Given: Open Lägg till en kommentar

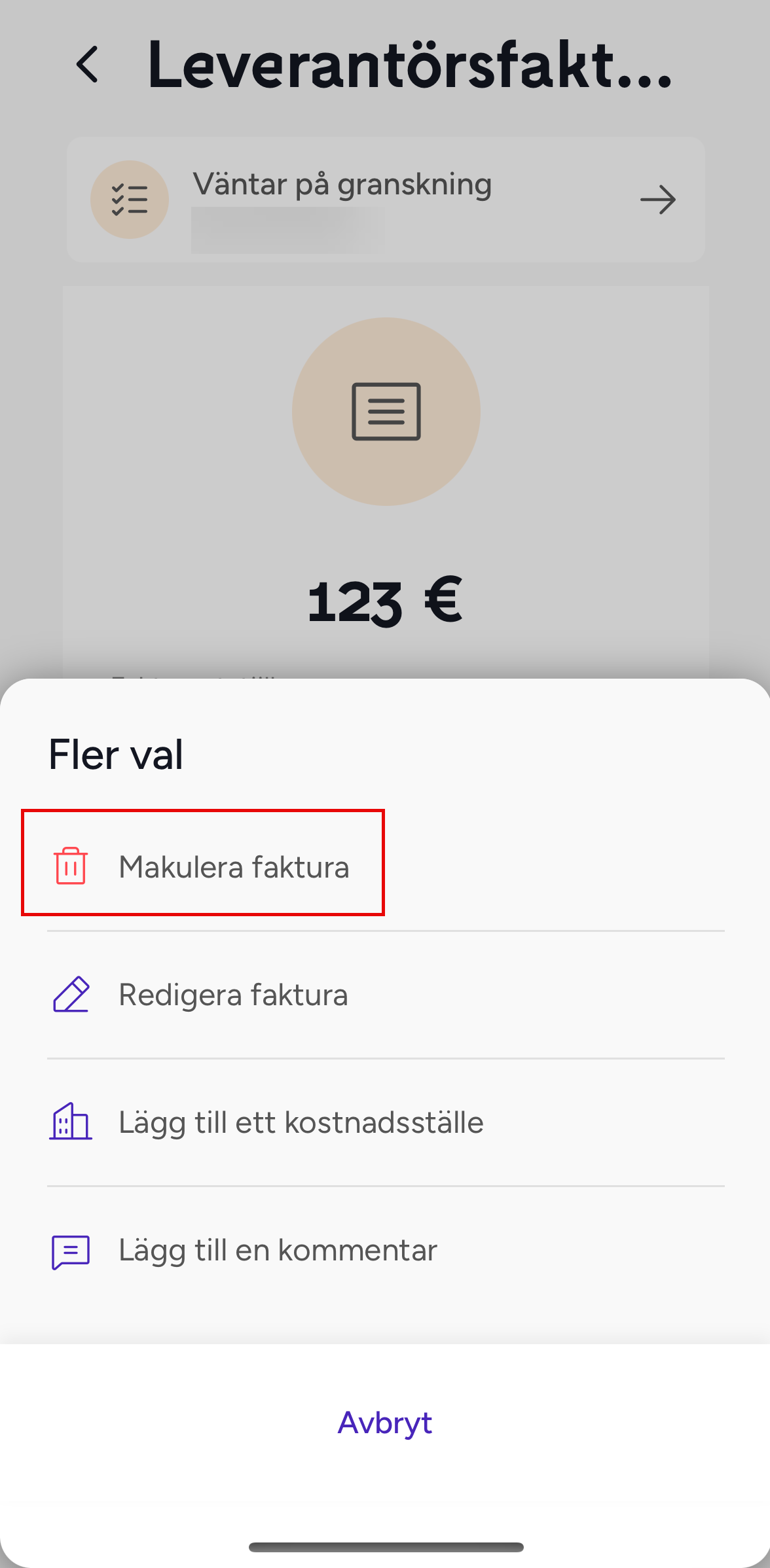Looking at the screenshot, I should pyautogui.click(x=386, y=1250).
